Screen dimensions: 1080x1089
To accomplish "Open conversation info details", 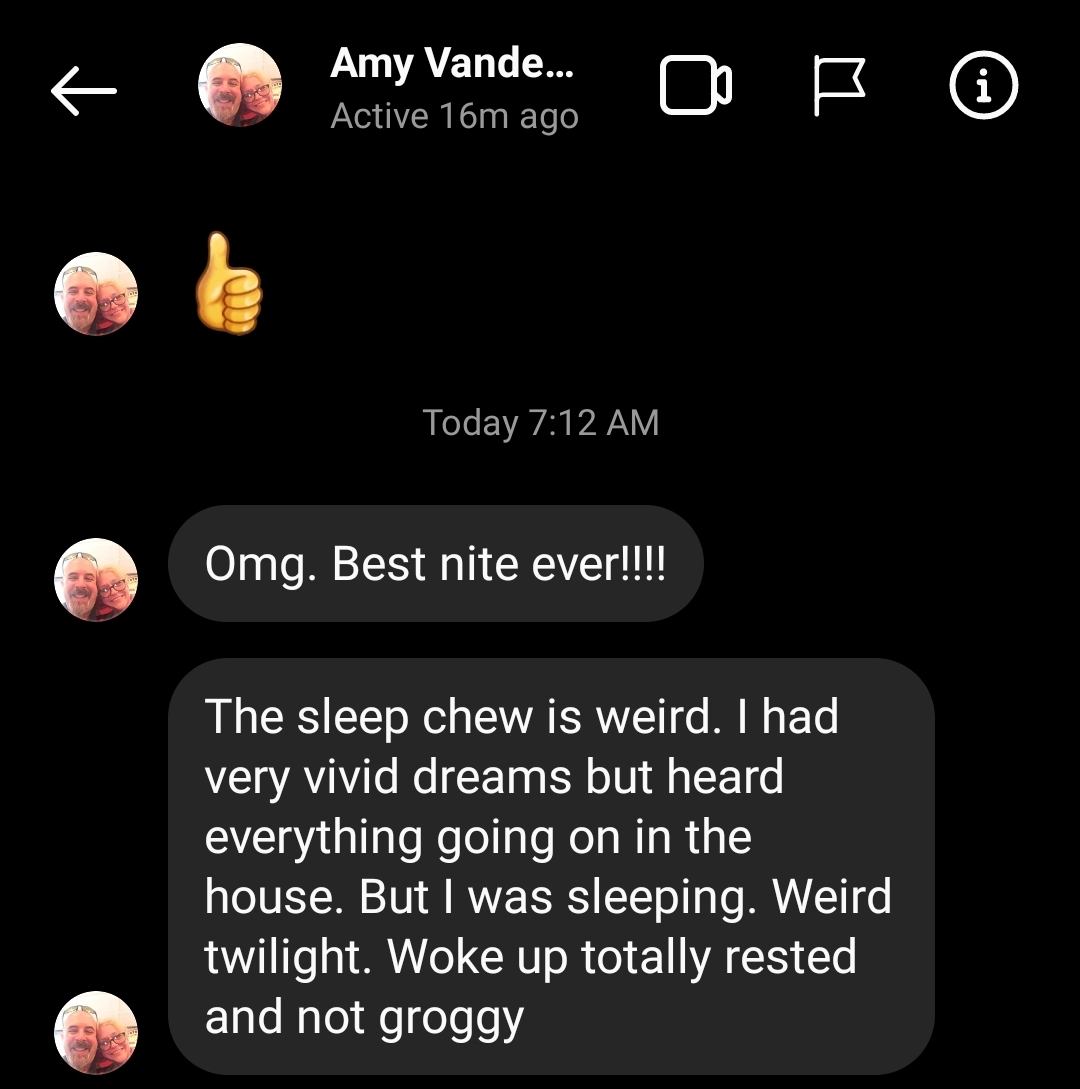I will 983,87.
